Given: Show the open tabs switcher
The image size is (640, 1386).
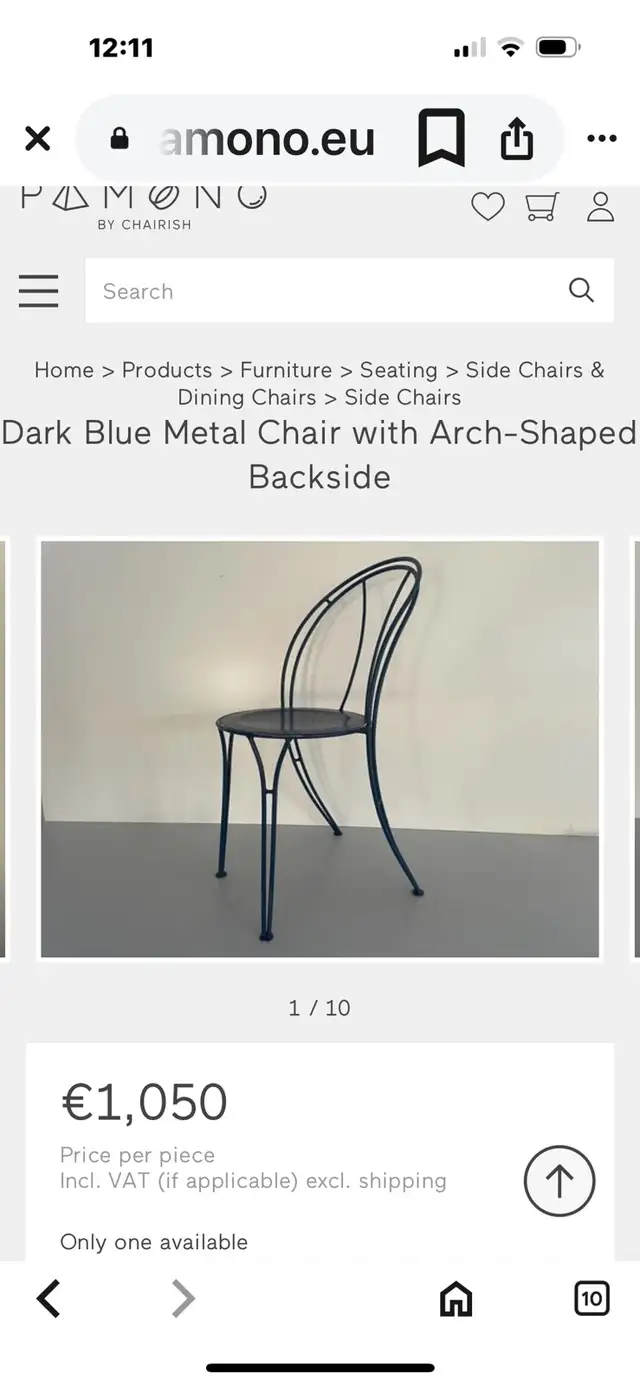Looking at the screenshot, I should (591, 1299).
